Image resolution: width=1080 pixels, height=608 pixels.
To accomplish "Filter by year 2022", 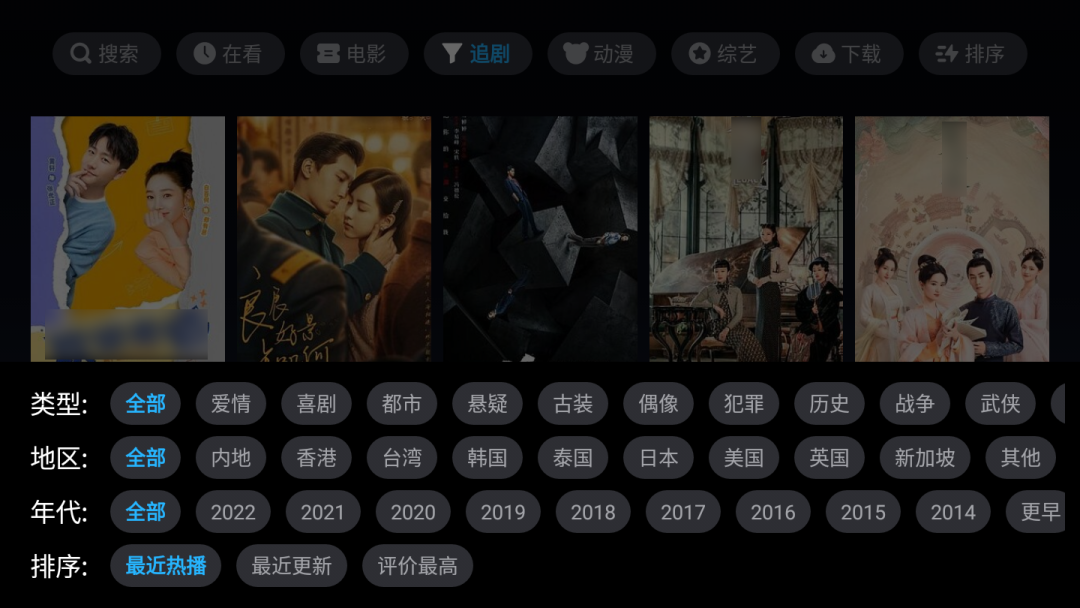I will (233, 512).
